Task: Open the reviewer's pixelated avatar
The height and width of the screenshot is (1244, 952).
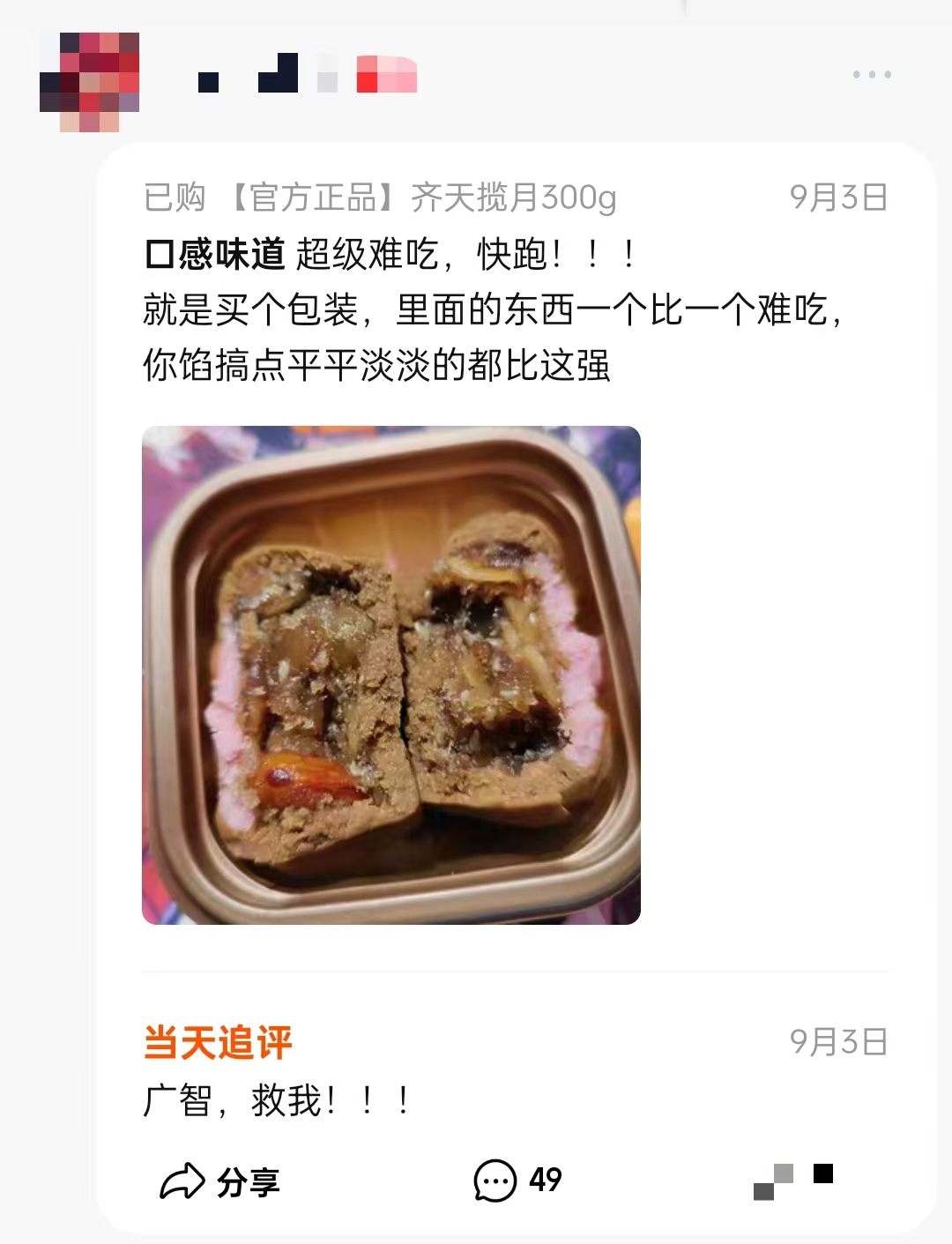Action: 89,82
